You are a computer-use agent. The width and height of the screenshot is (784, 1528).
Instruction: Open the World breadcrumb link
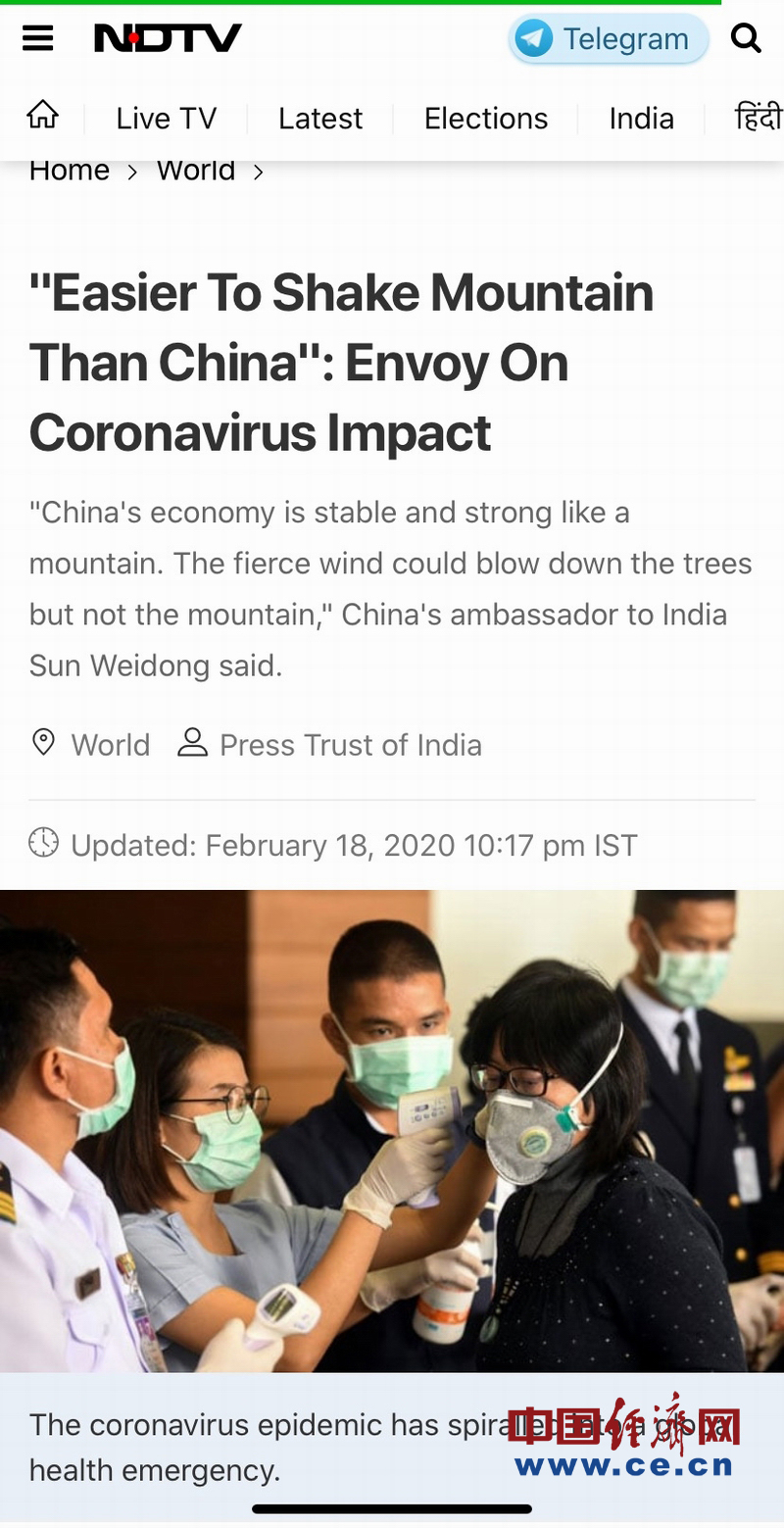tap(196, 171)
